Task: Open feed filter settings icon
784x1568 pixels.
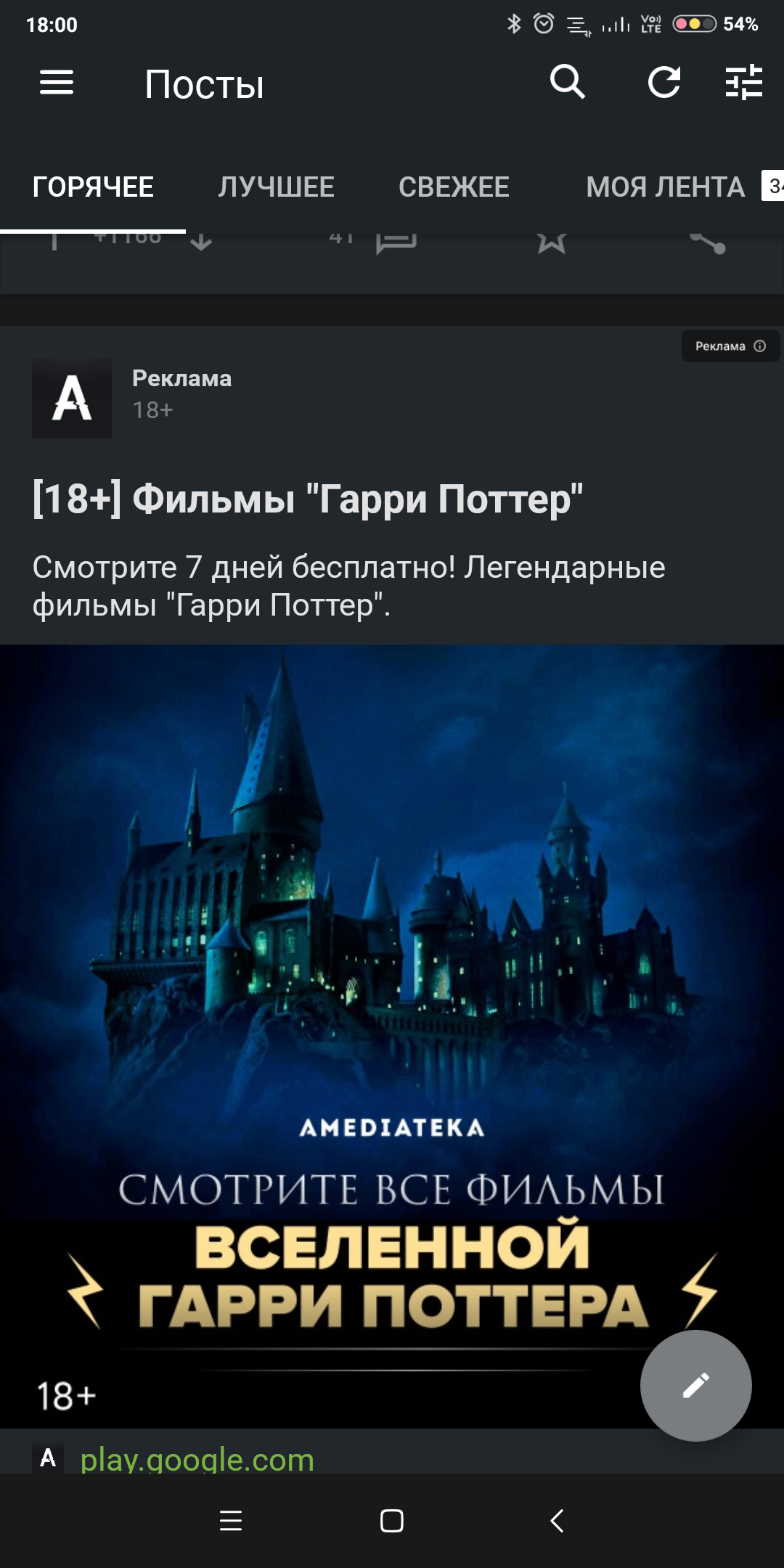Action: point(744,82)
